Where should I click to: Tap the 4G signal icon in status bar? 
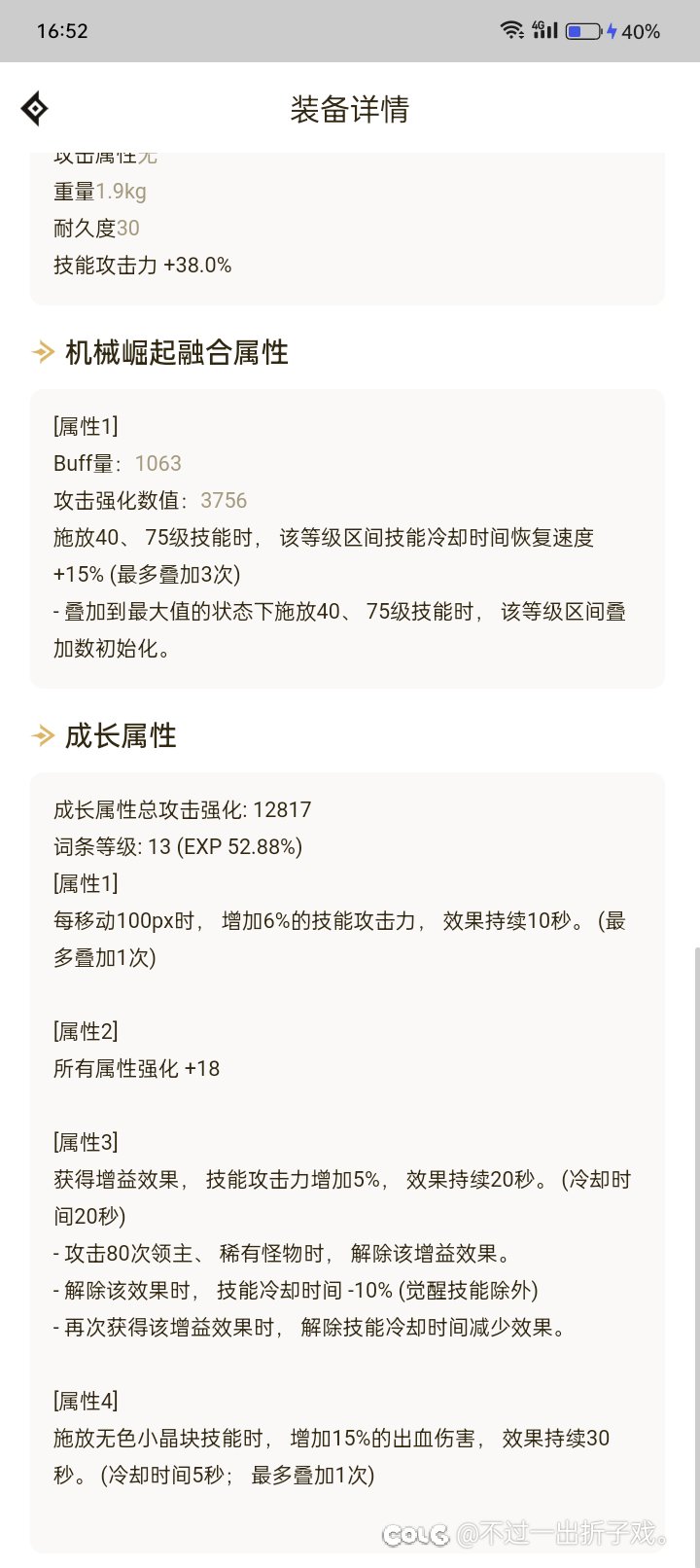544,29
